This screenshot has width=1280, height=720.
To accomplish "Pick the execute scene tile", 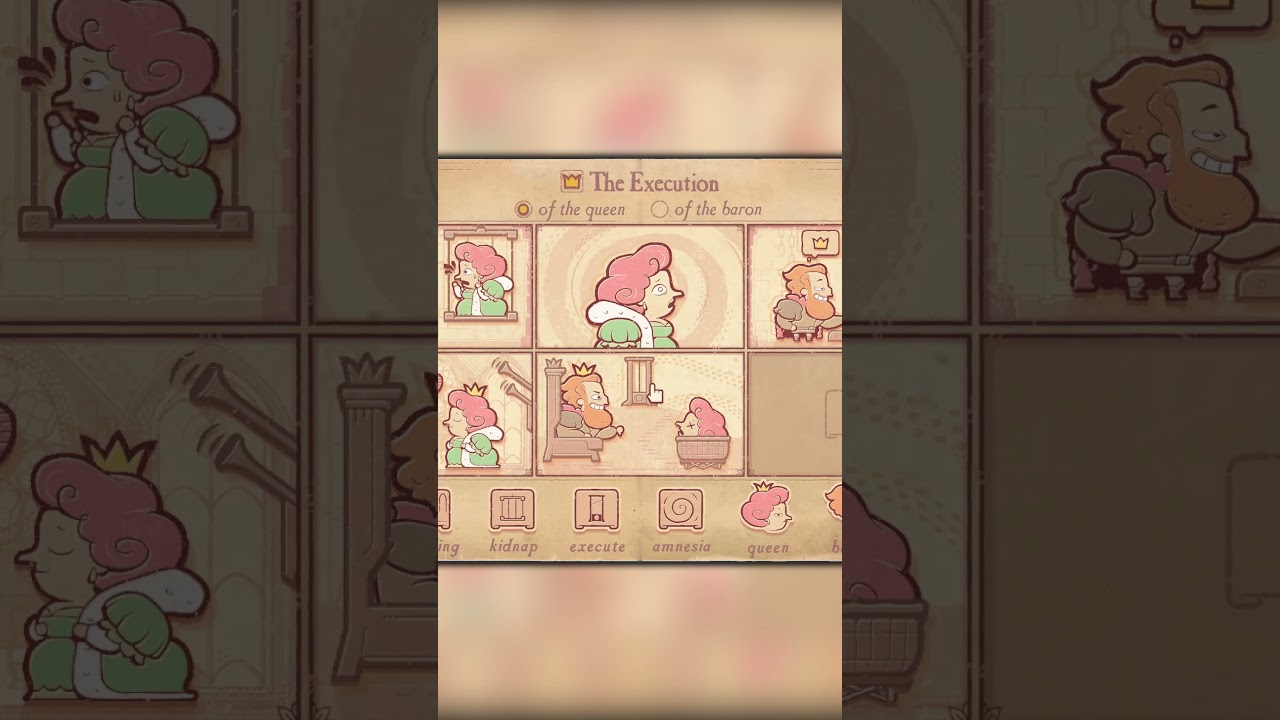I will pyautogui.click(x=597, y=510).
